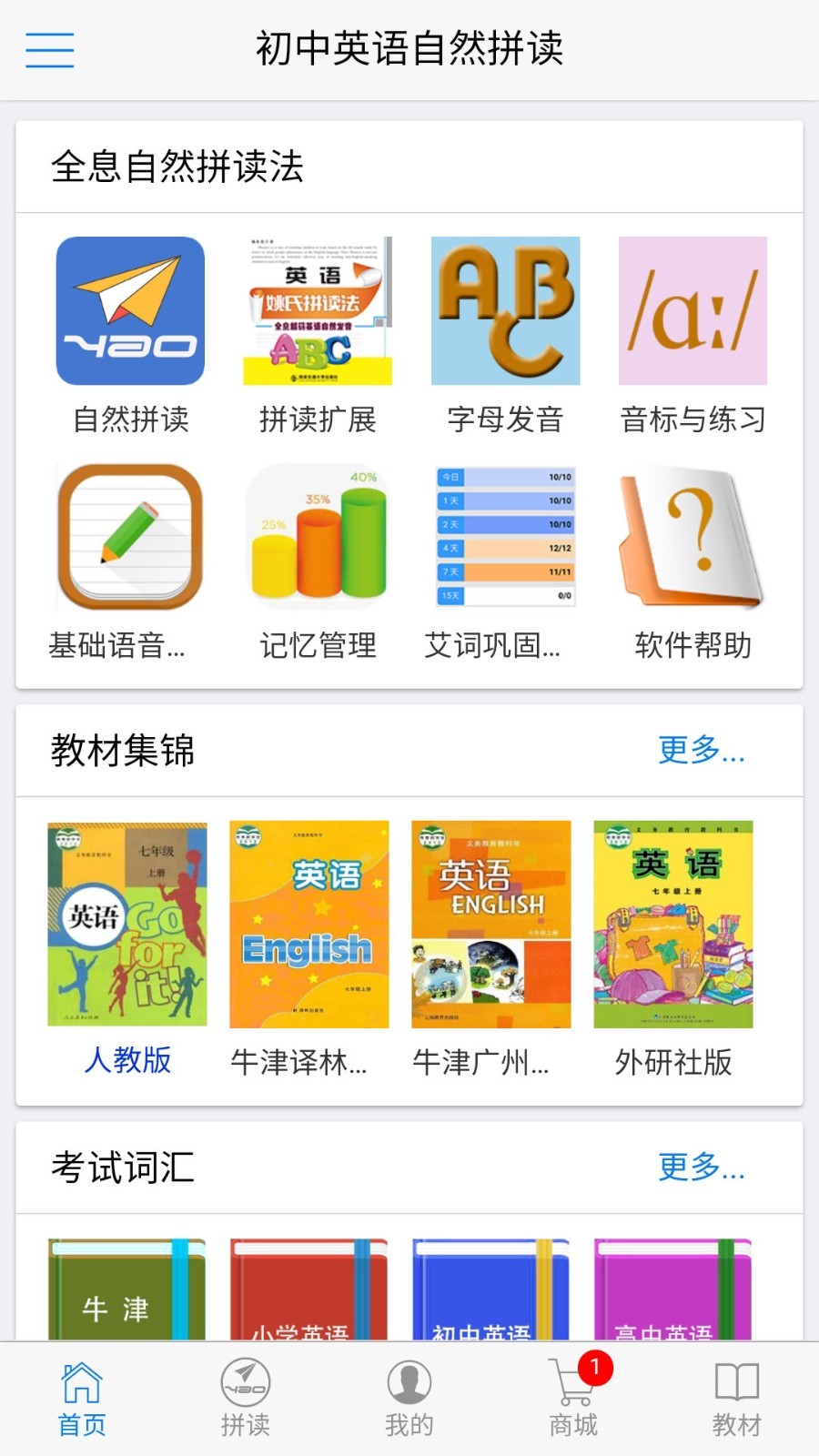Go to the 我的 profile tab
The width and height of the screenshot is (819, 1456).
point(409,1399)
